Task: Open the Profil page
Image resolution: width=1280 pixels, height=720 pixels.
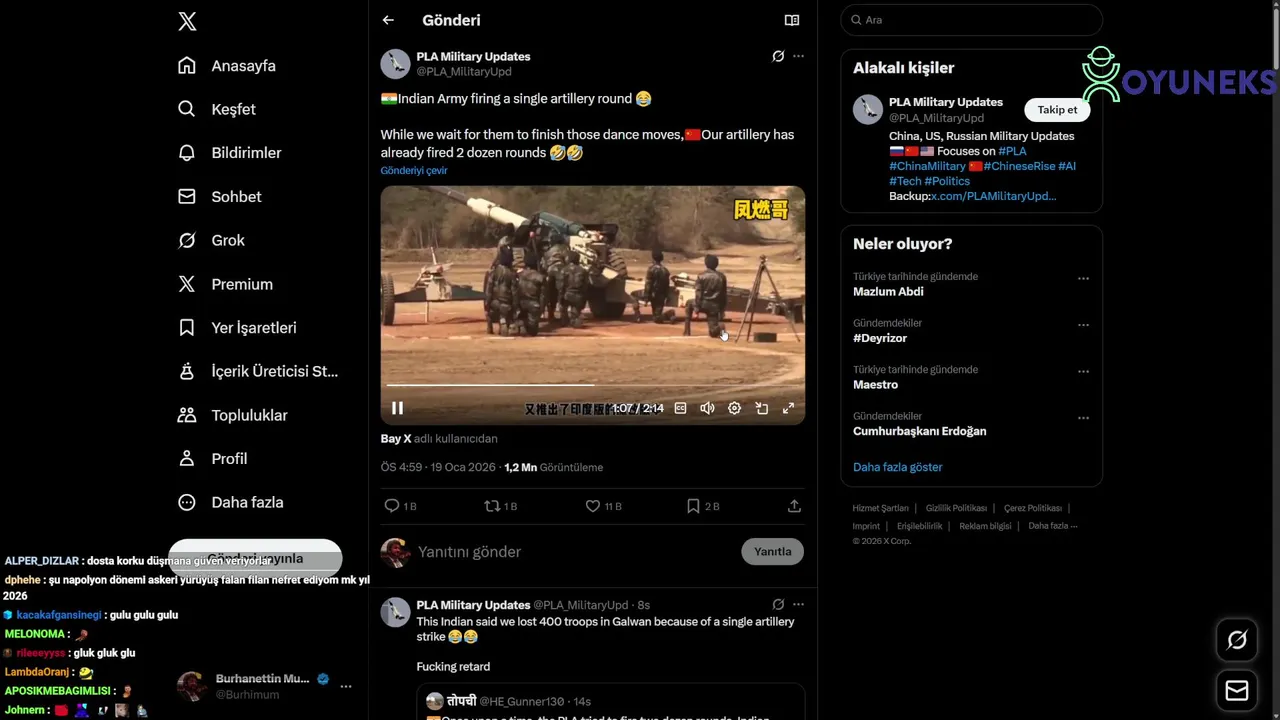Action: point(228,459)
